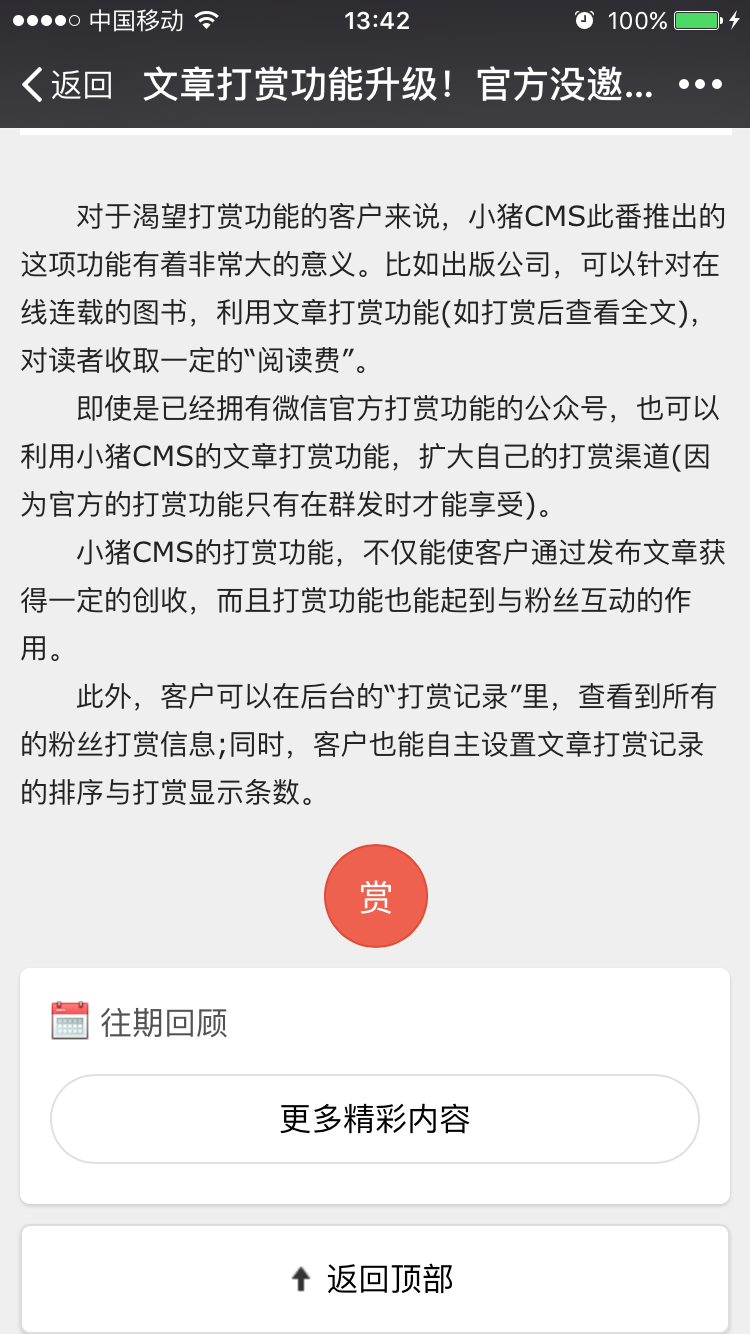The height and width of the screenshot is (1334, 750).
Task: Go back using the 返回 button
Action: 66,86
